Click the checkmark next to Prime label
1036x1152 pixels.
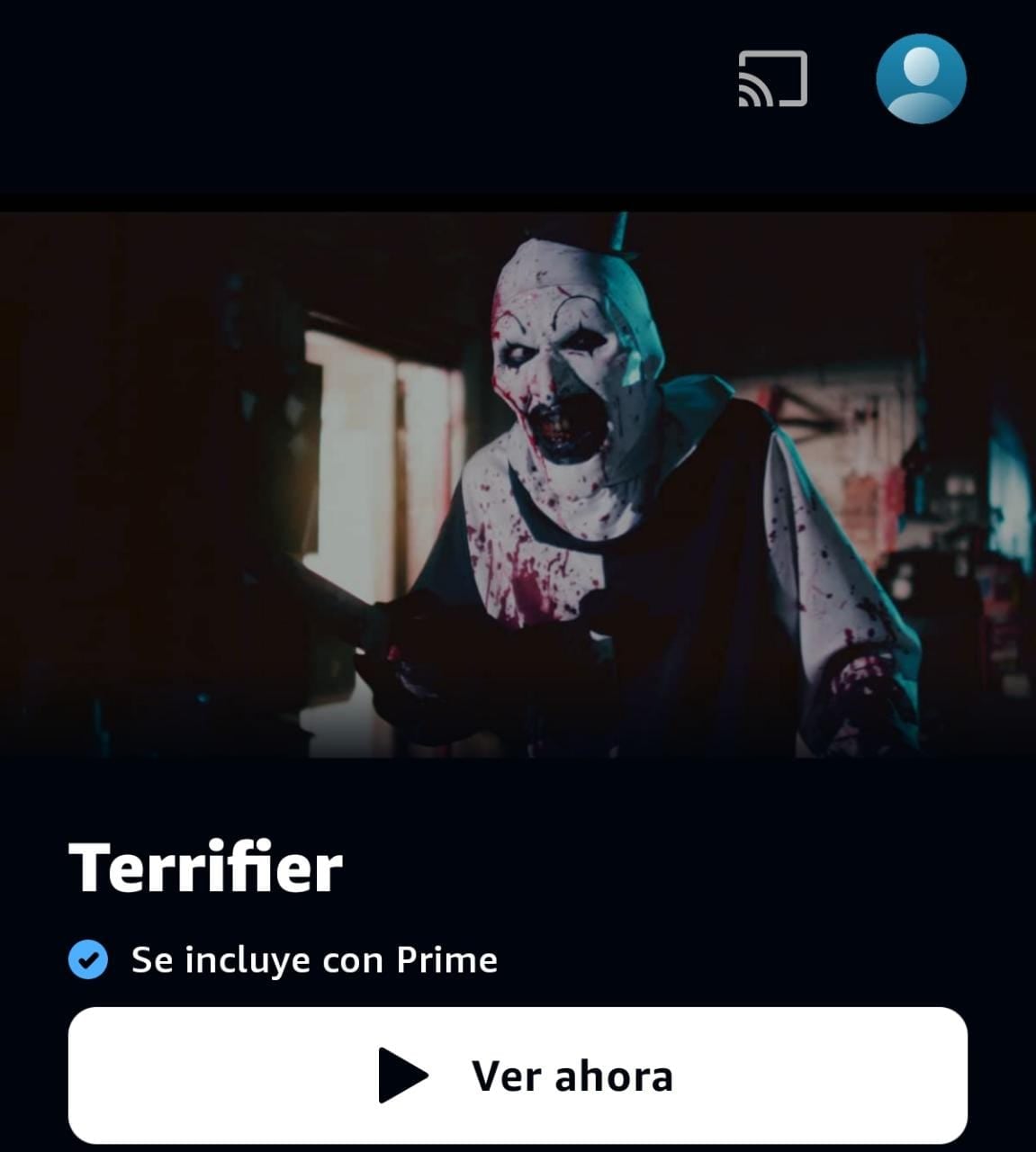87,959
